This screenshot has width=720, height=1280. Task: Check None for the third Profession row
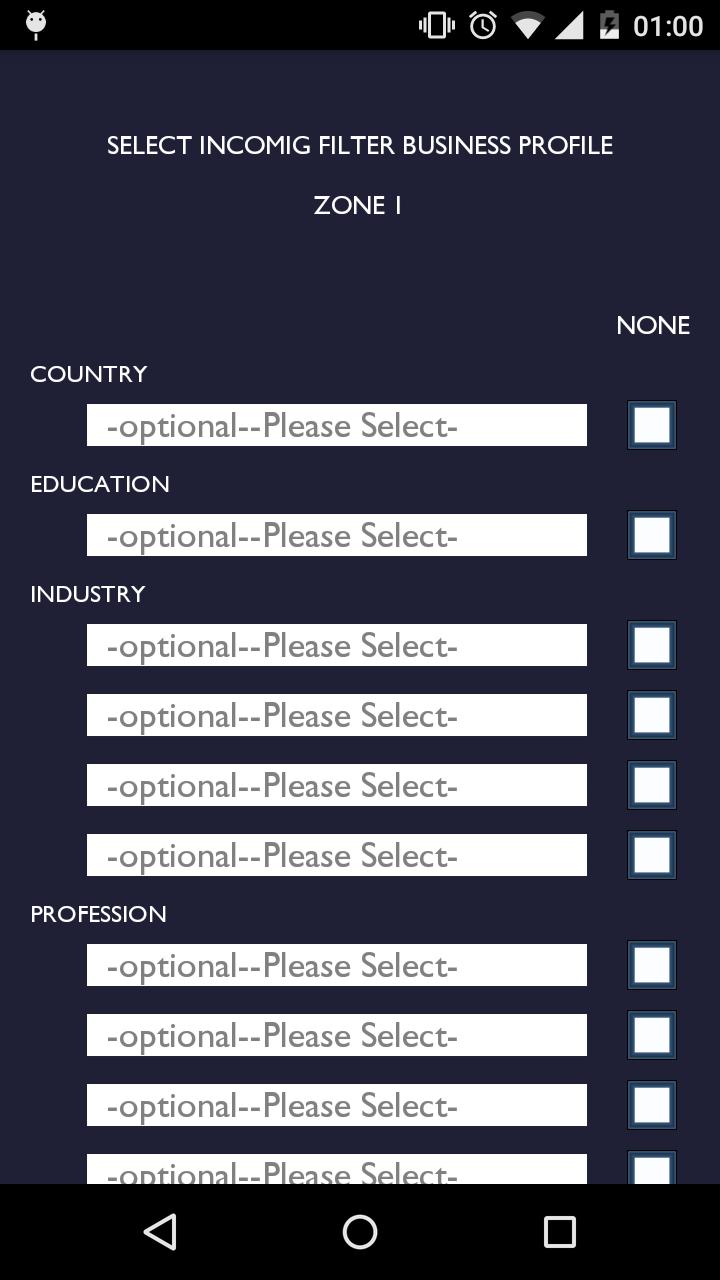652,1105
